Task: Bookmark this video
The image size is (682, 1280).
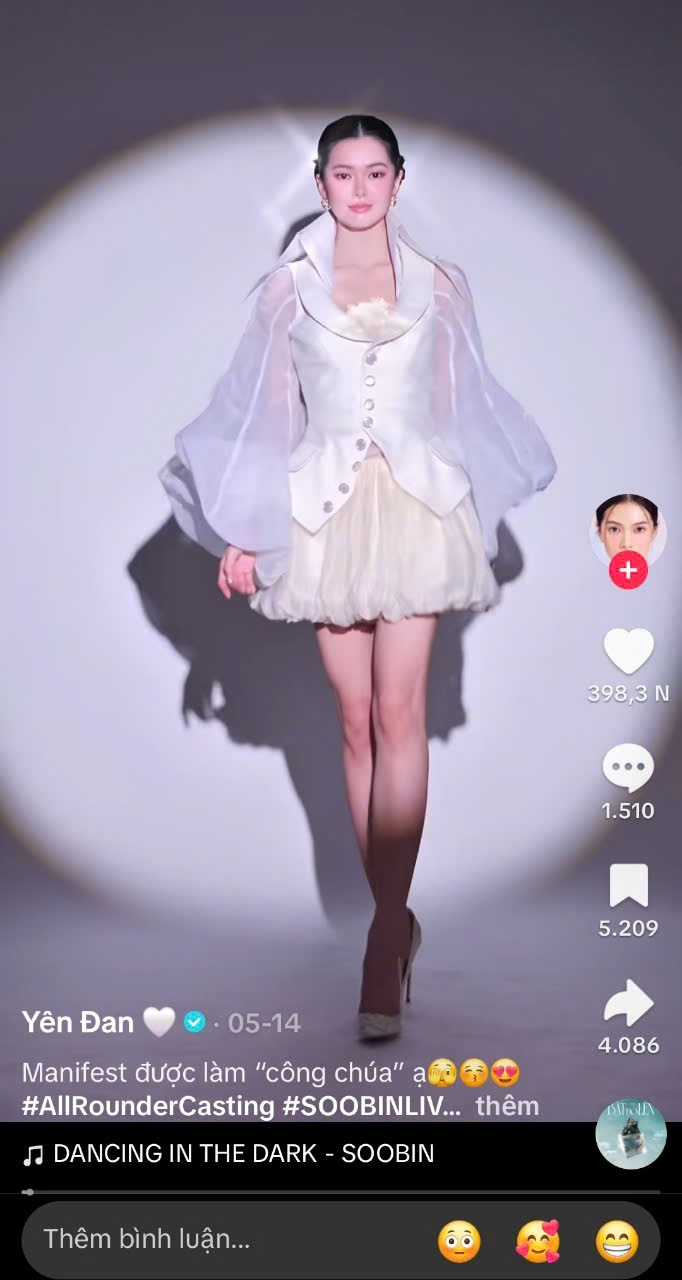Action: (x=629, y=886)
